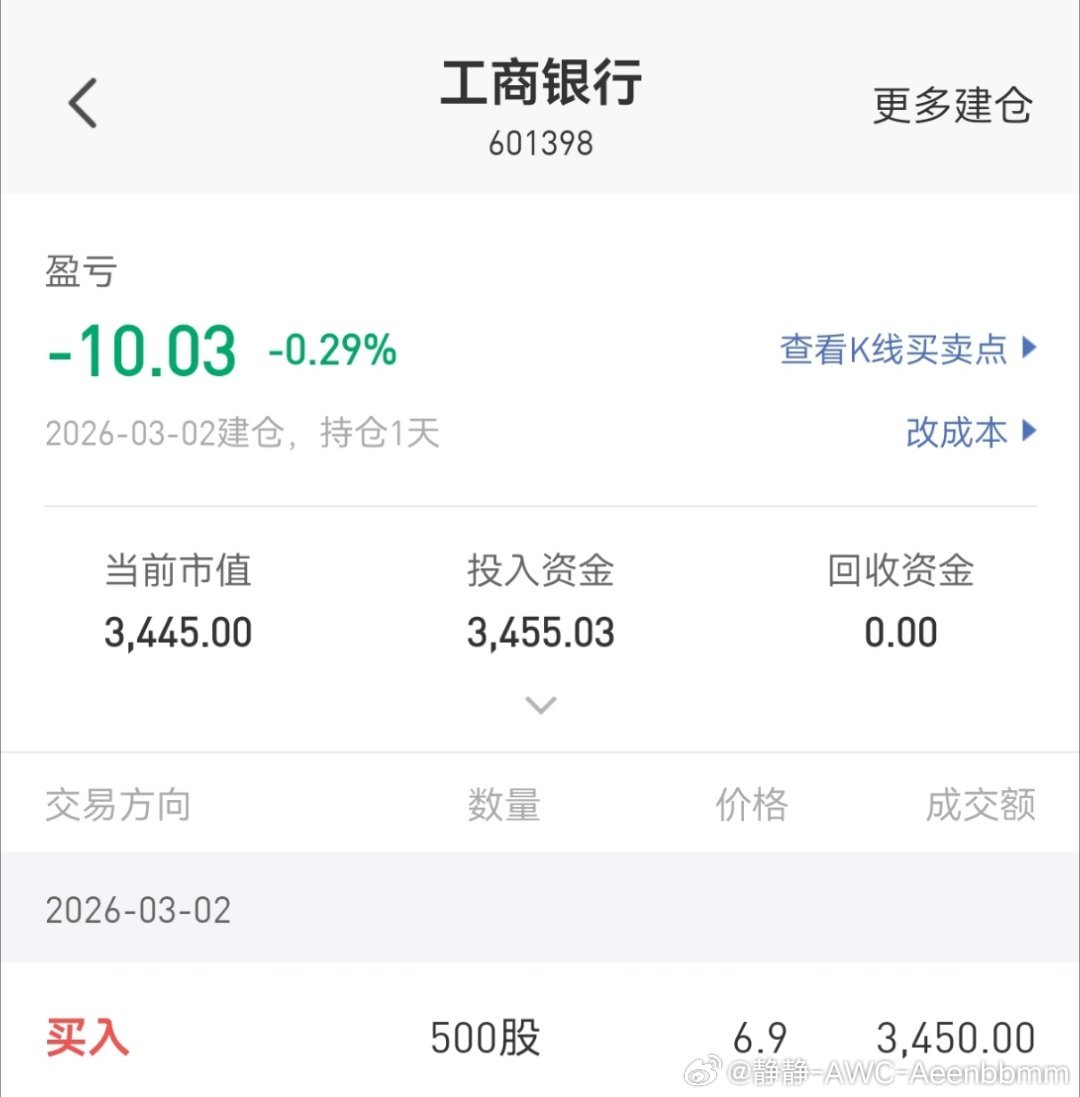Select the 买入 transaction entry
The width and height of the screenshot is (1080, 1097).
pos(87,1038)
